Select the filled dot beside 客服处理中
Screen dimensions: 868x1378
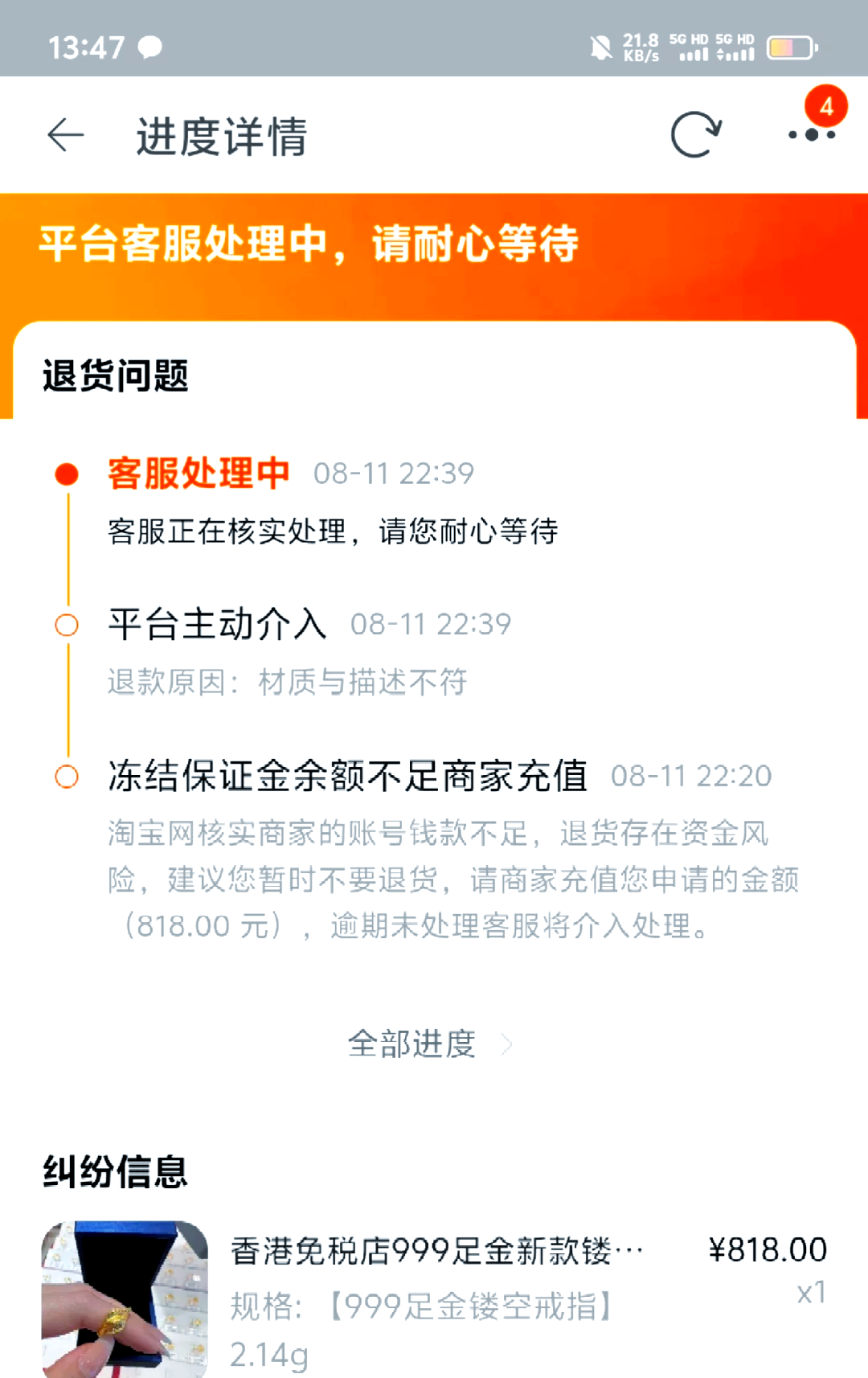(66, 474)
